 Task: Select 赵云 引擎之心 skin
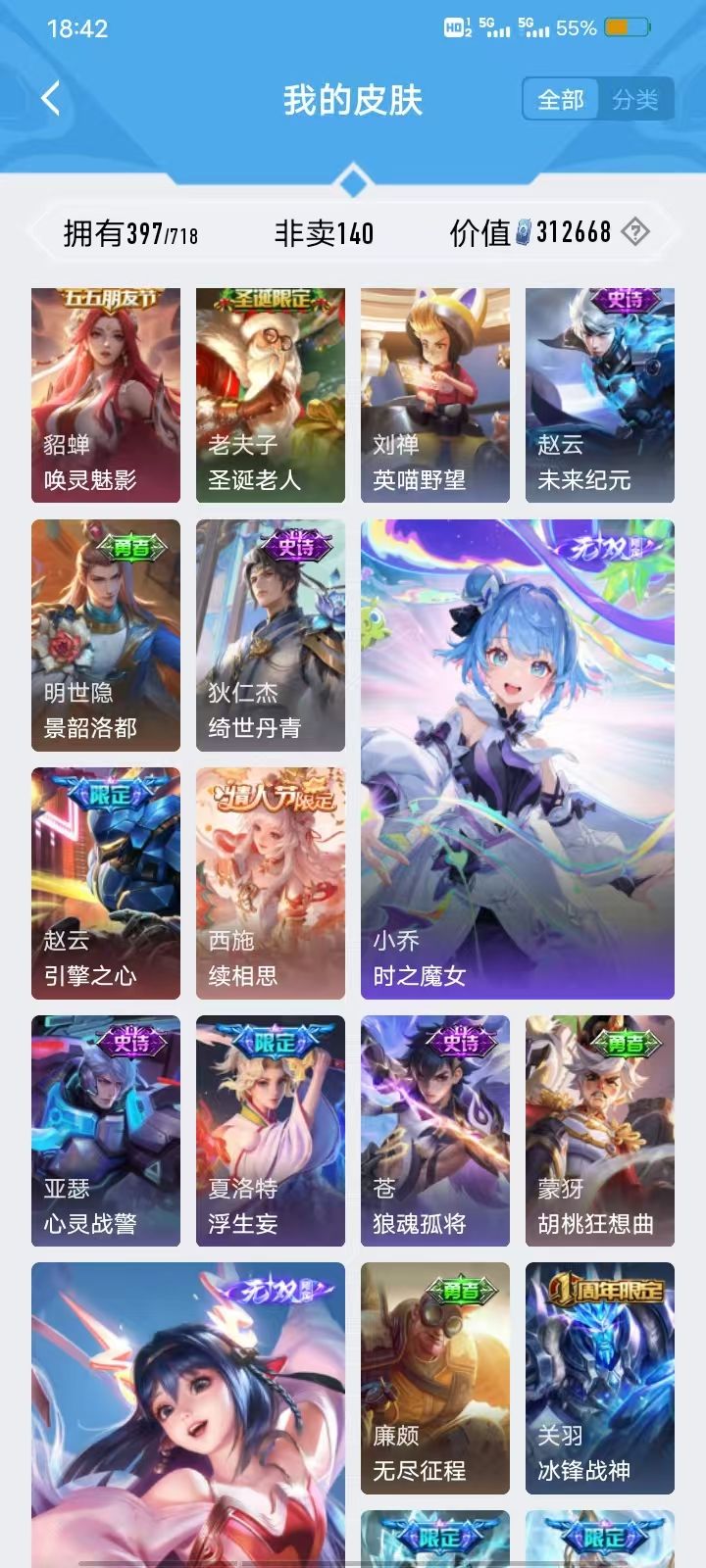pos(106,883)
